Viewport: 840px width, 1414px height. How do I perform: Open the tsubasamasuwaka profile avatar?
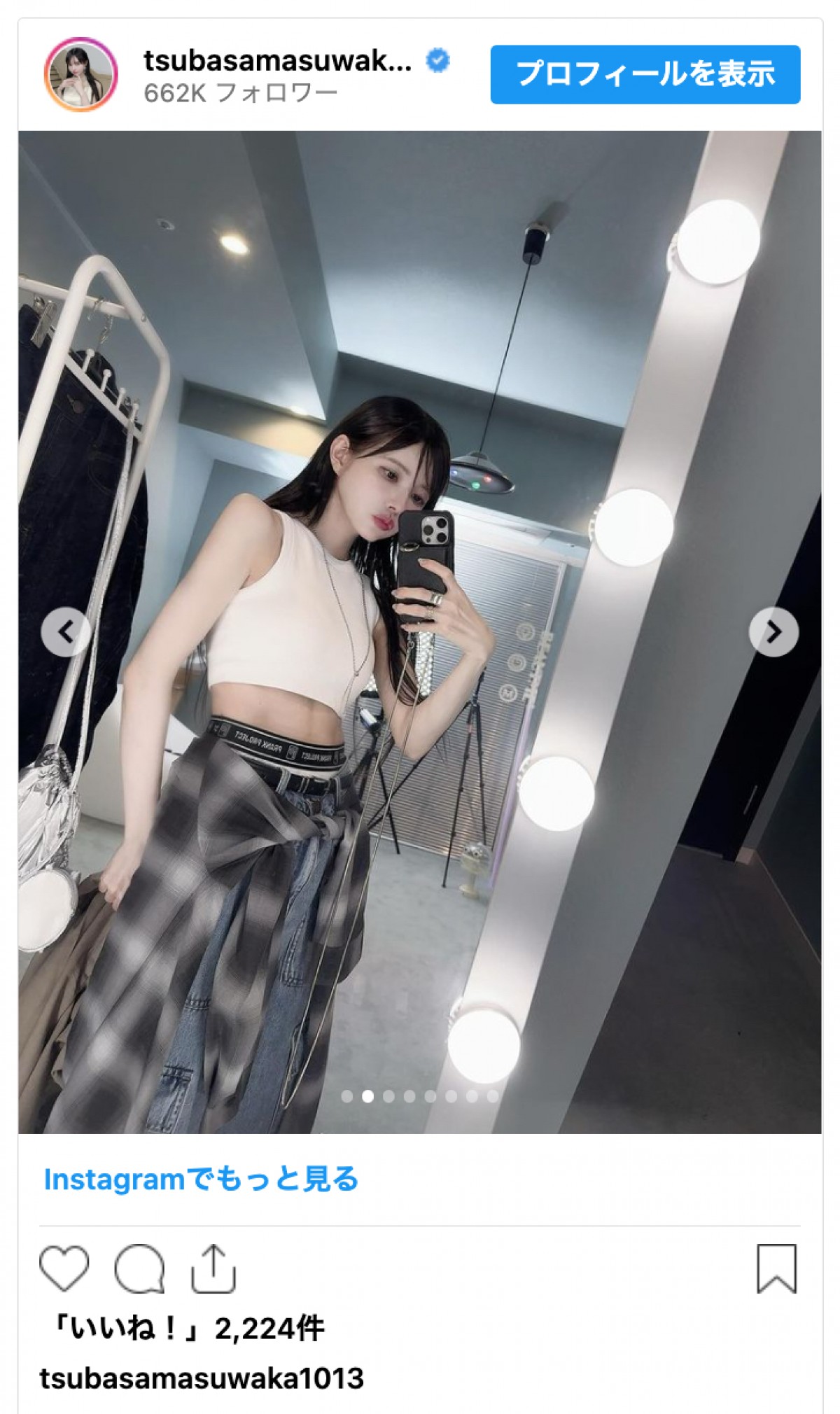(80, 74)
